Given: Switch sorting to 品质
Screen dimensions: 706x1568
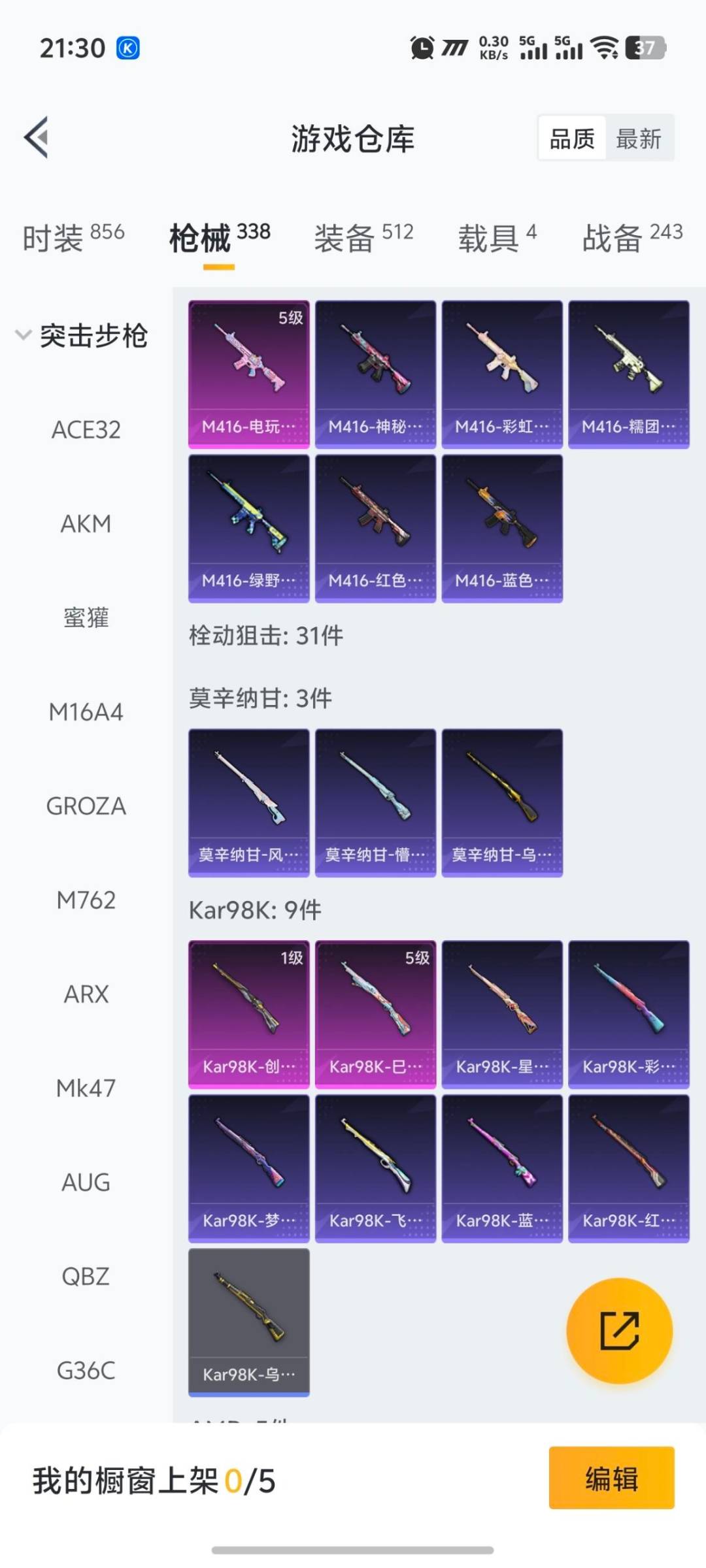Looking at the screenshot, I should point(572,139).
